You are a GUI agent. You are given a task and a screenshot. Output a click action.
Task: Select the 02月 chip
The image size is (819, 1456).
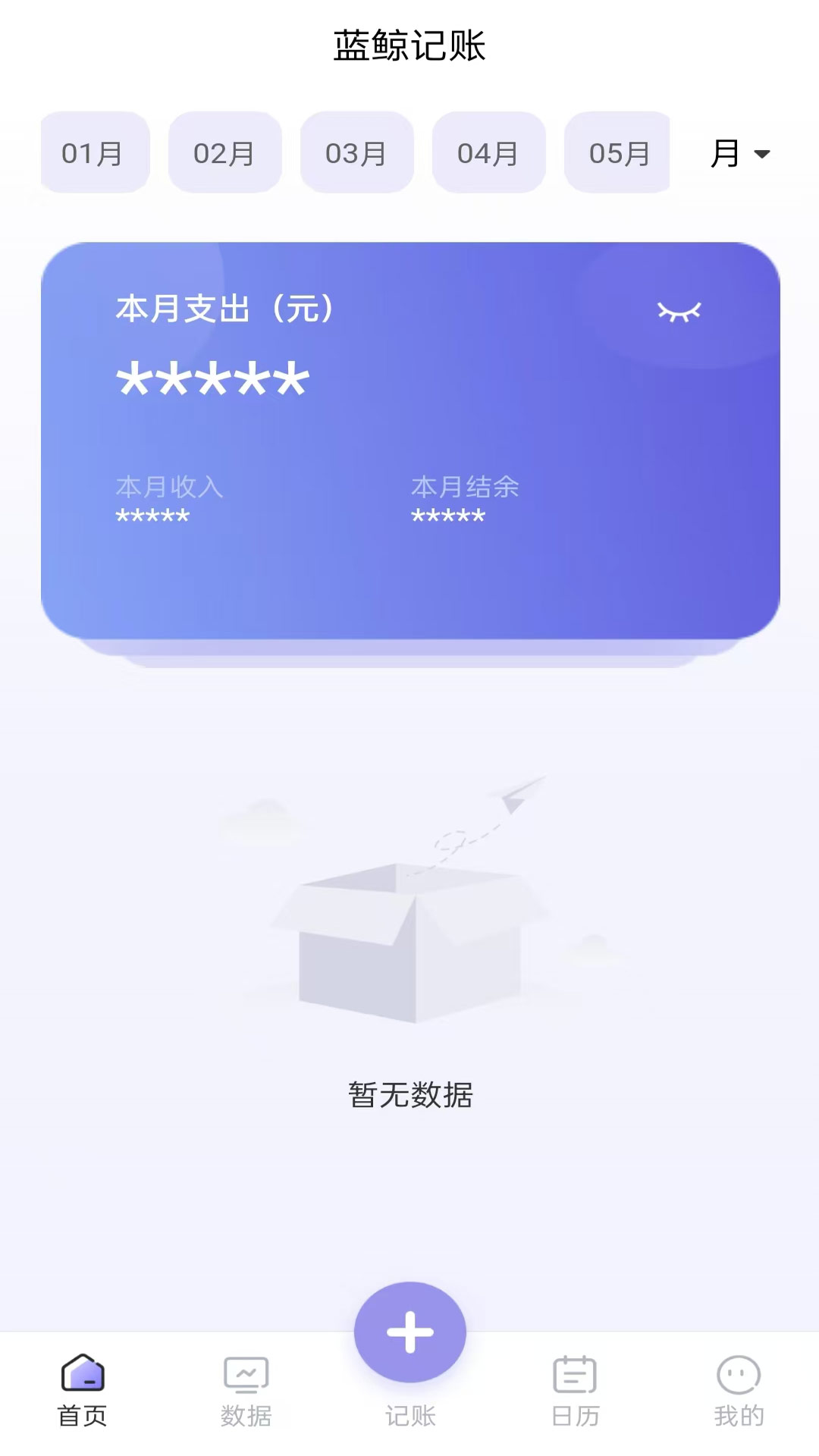[224, 152]
